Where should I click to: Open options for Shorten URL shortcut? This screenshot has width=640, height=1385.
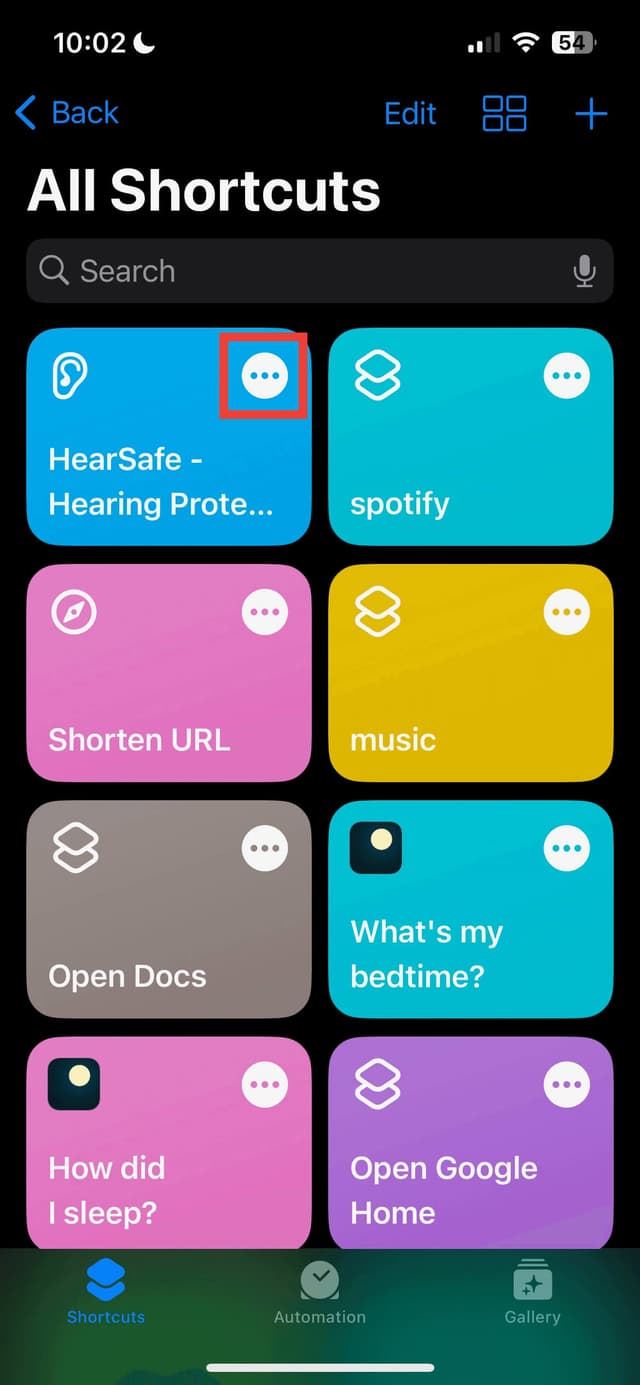point(265,612)
